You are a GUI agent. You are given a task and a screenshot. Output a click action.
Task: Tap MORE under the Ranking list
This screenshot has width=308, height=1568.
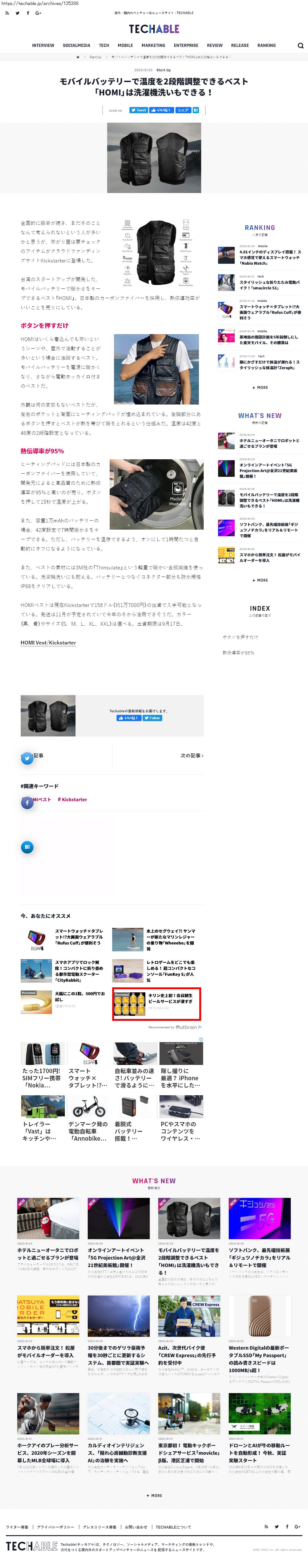coord(260,387)
